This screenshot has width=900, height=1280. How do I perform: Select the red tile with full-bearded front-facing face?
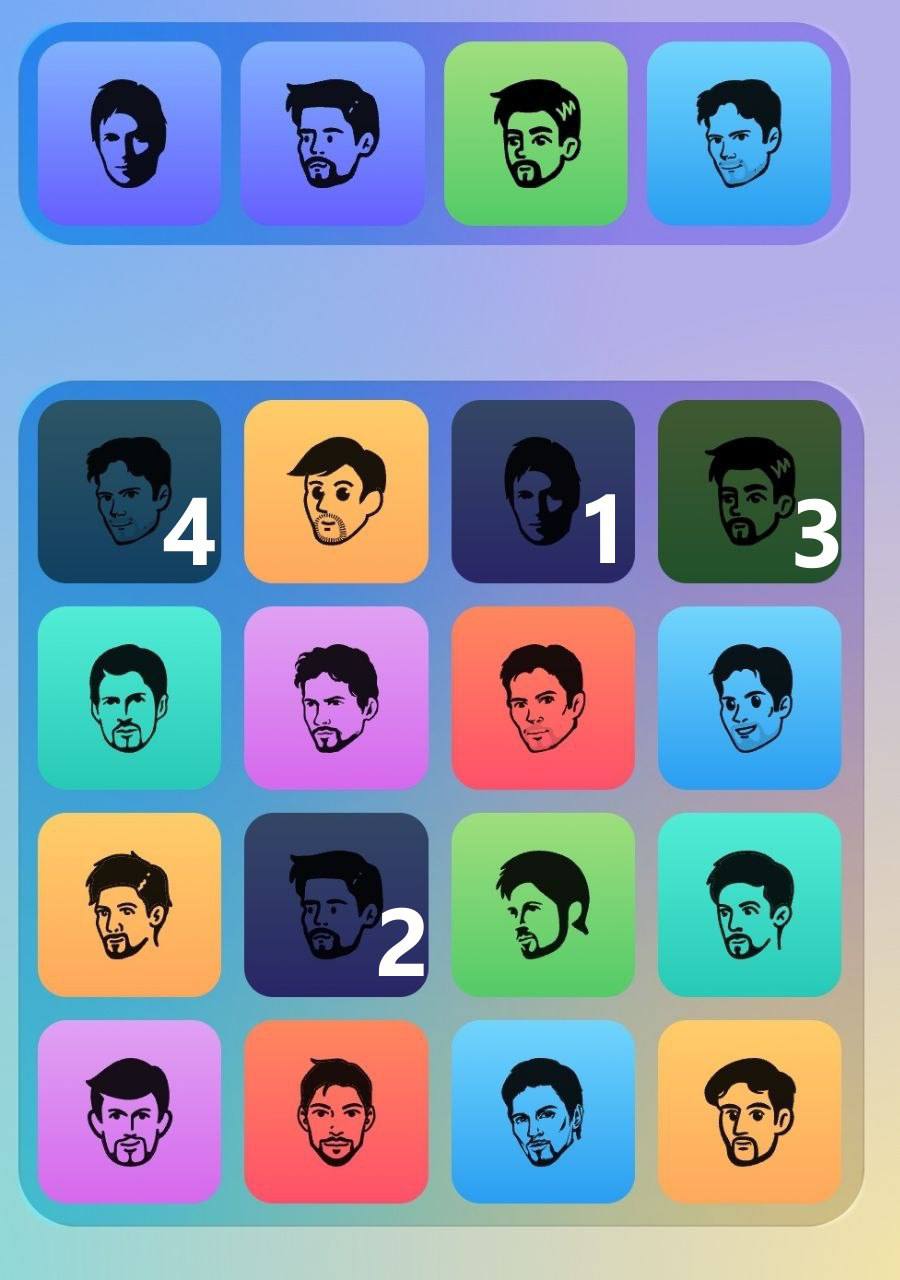336,1111
